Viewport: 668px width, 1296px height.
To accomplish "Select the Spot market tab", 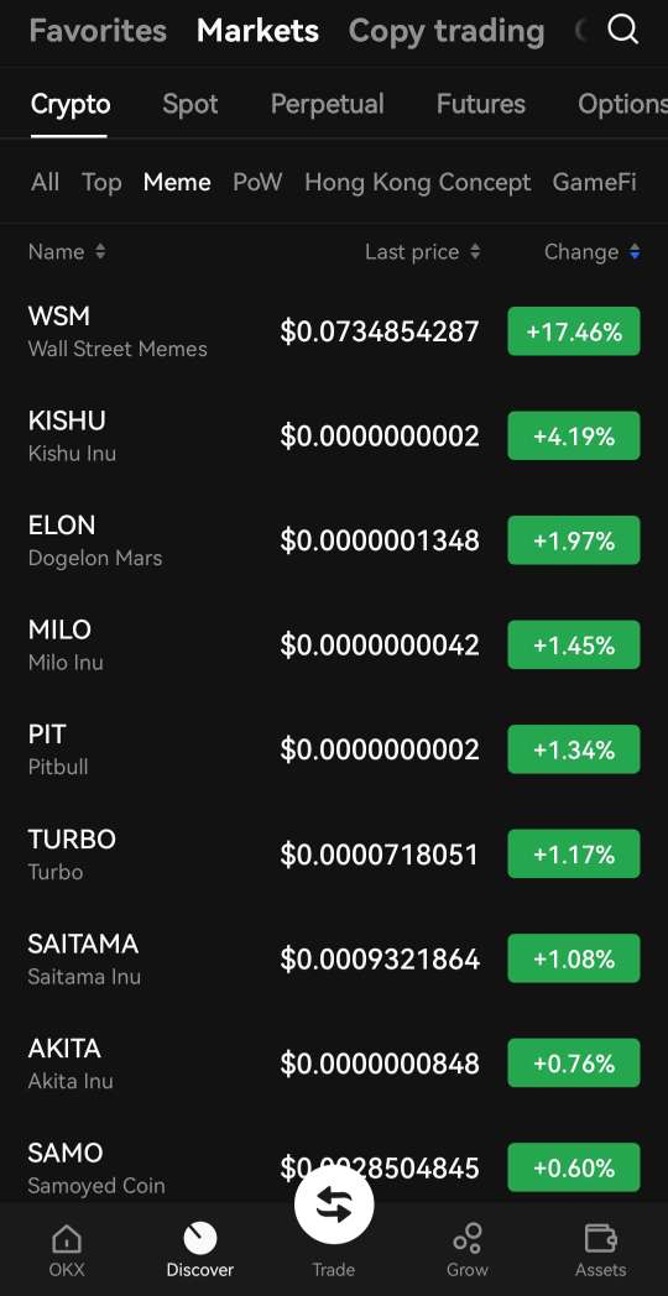I will [x=190, y=104].
